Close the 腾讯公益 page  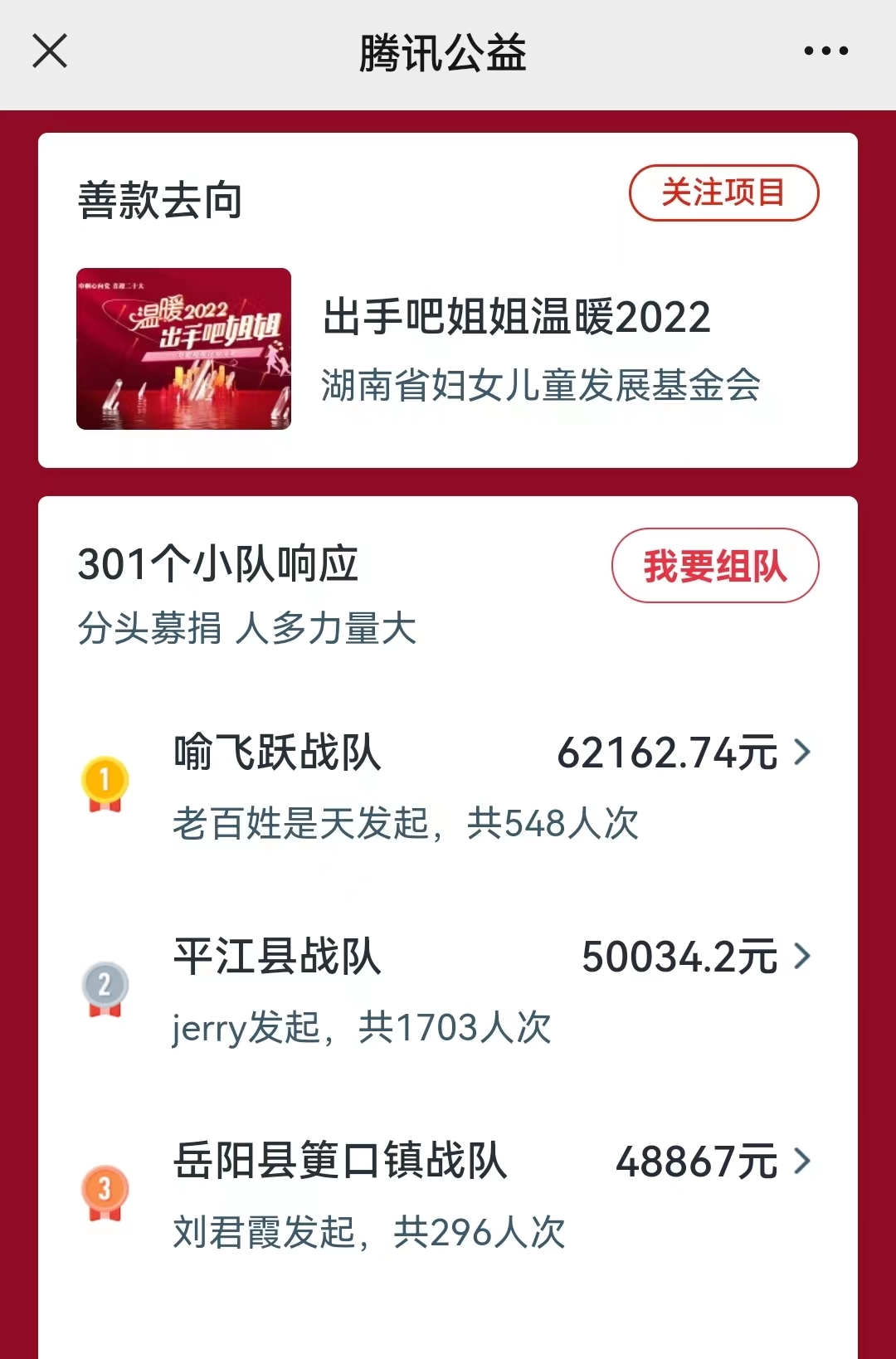50,51
